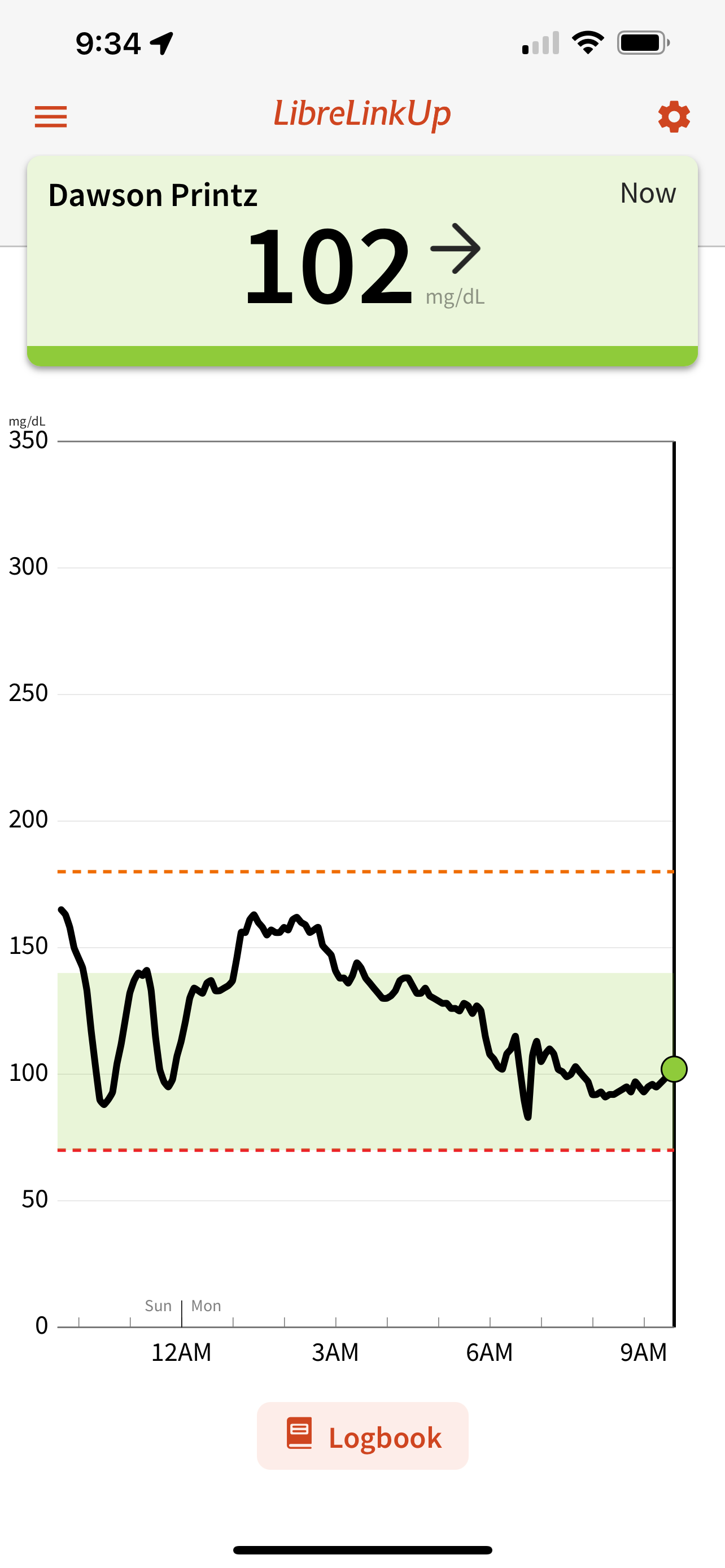This screenshot has height=1568, width=725.
Task: Open the hamburger menu
Action: (50, 116)
